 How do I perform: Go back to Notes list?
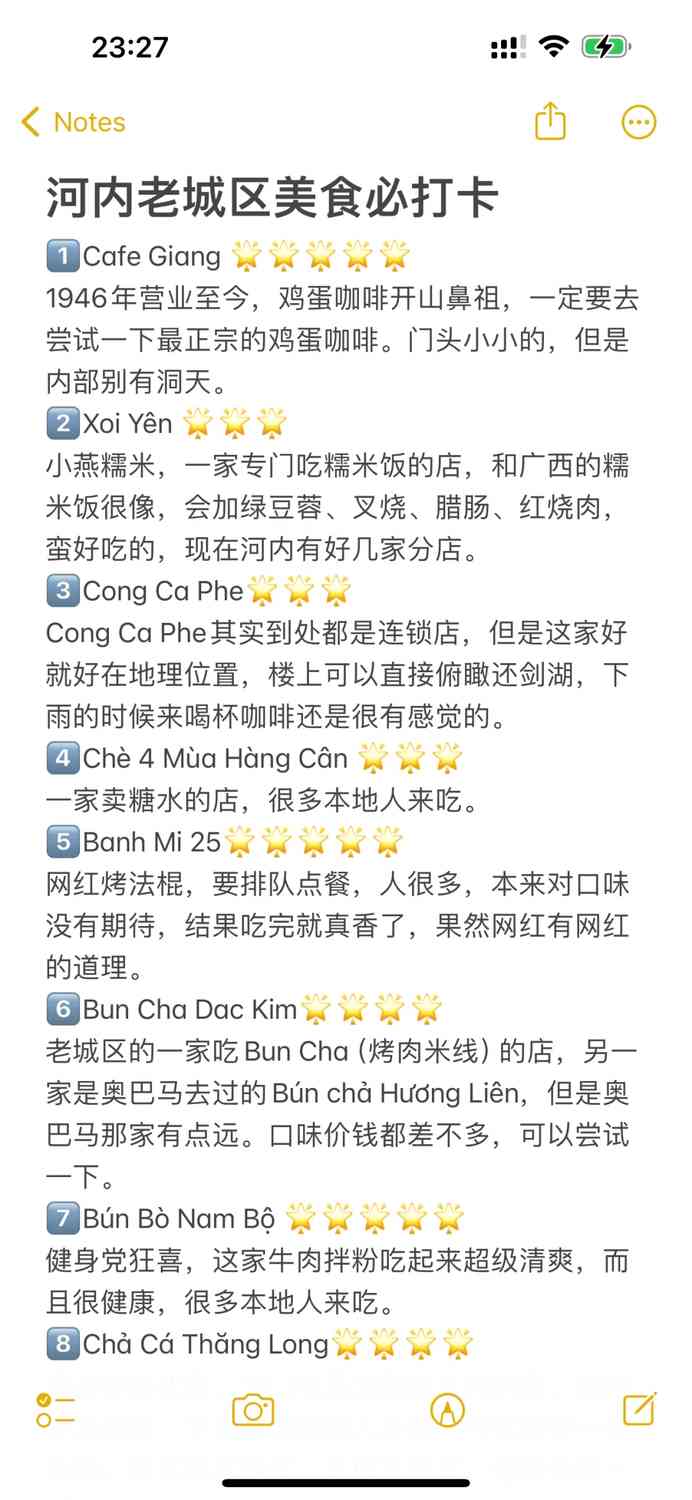tap(73, 123)
